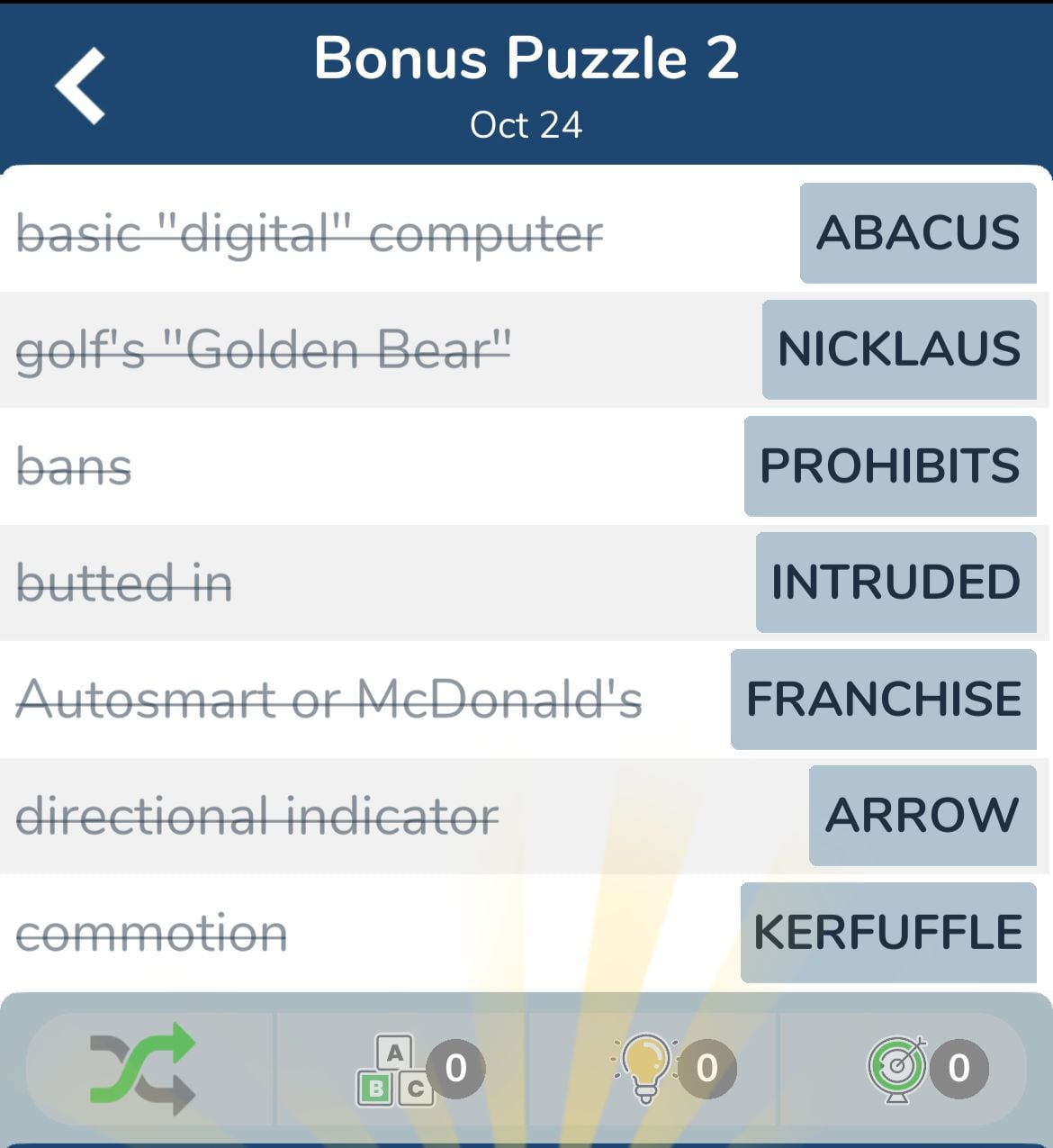The width and height of the screenshot is (1053, 1148).
Task: Tap the PROHIBITS answer tile
Action: click(890, 466)
